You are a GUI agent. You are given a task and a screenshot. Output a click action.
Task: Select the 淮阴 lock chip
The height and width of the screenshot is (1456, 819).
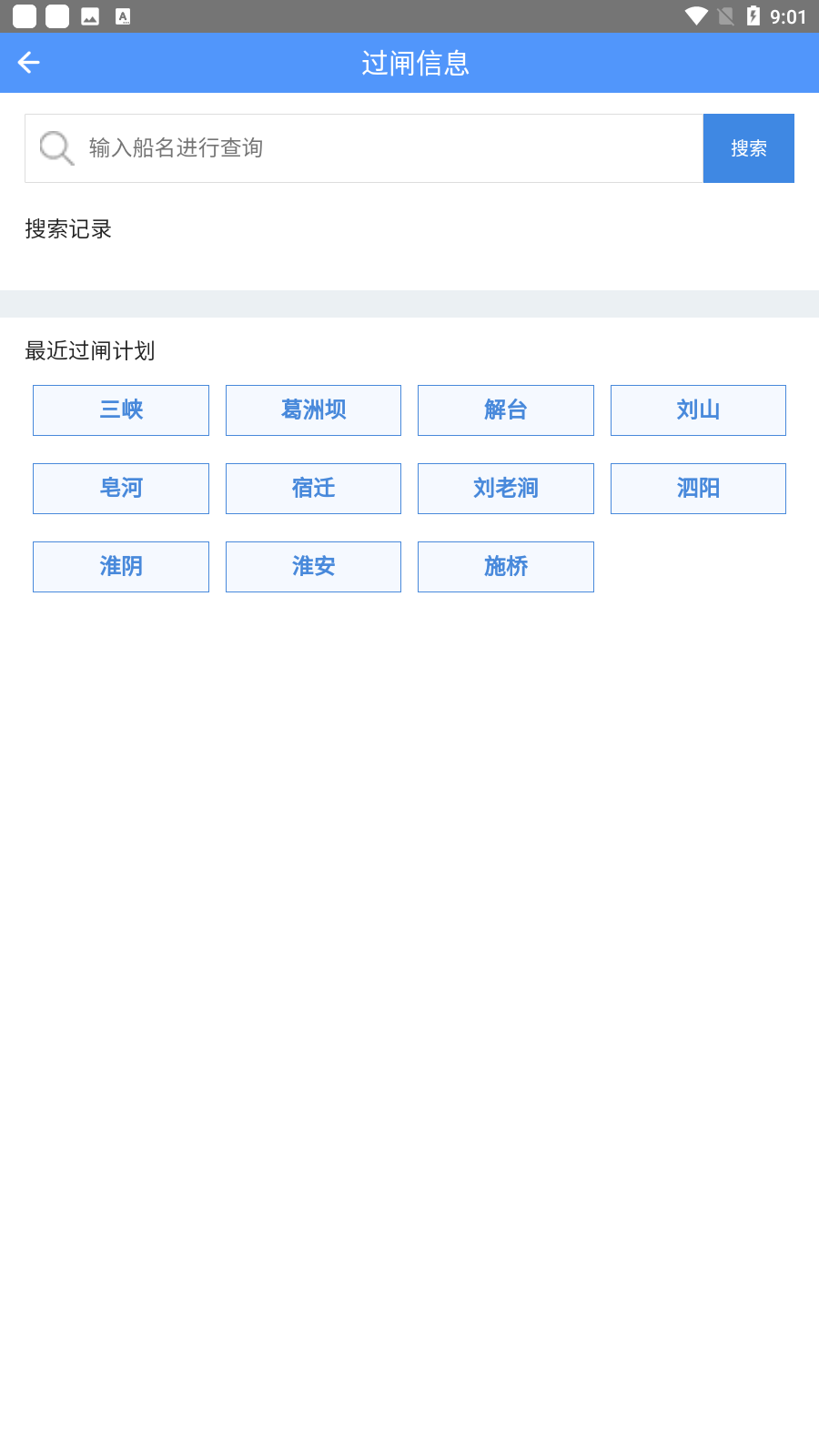click(x=121, y=567)
